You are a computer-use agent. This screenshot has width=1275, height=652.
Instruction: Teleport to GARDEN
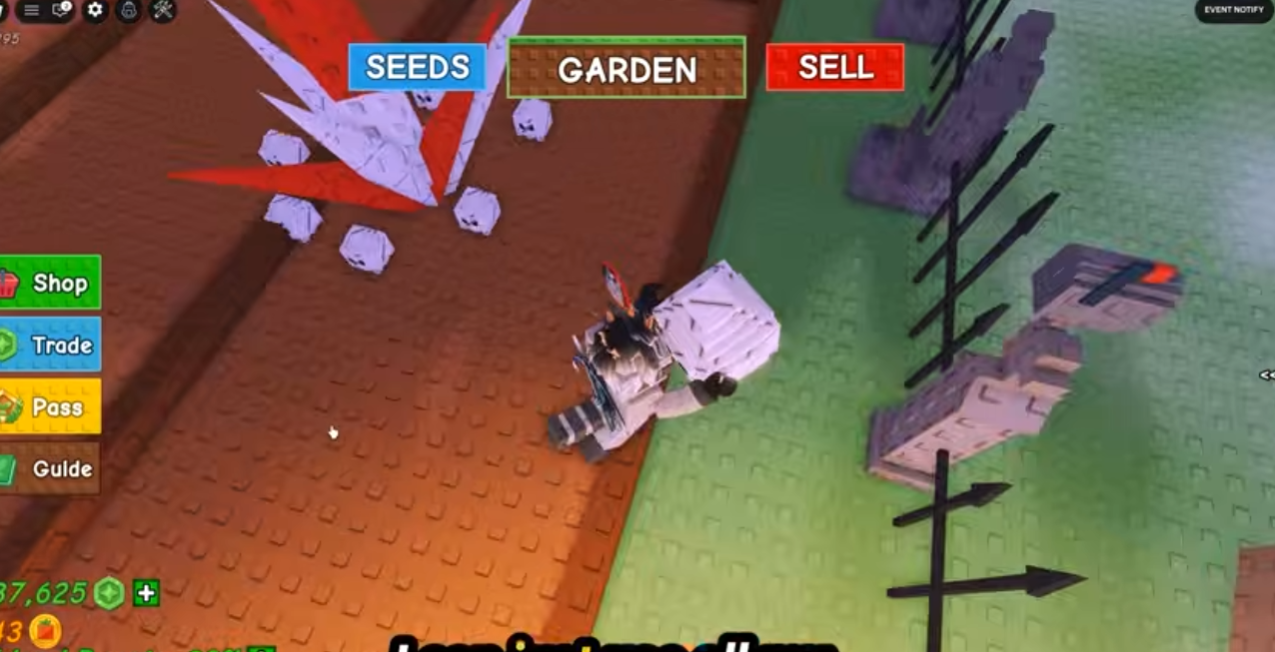click(x=626, y=69)
